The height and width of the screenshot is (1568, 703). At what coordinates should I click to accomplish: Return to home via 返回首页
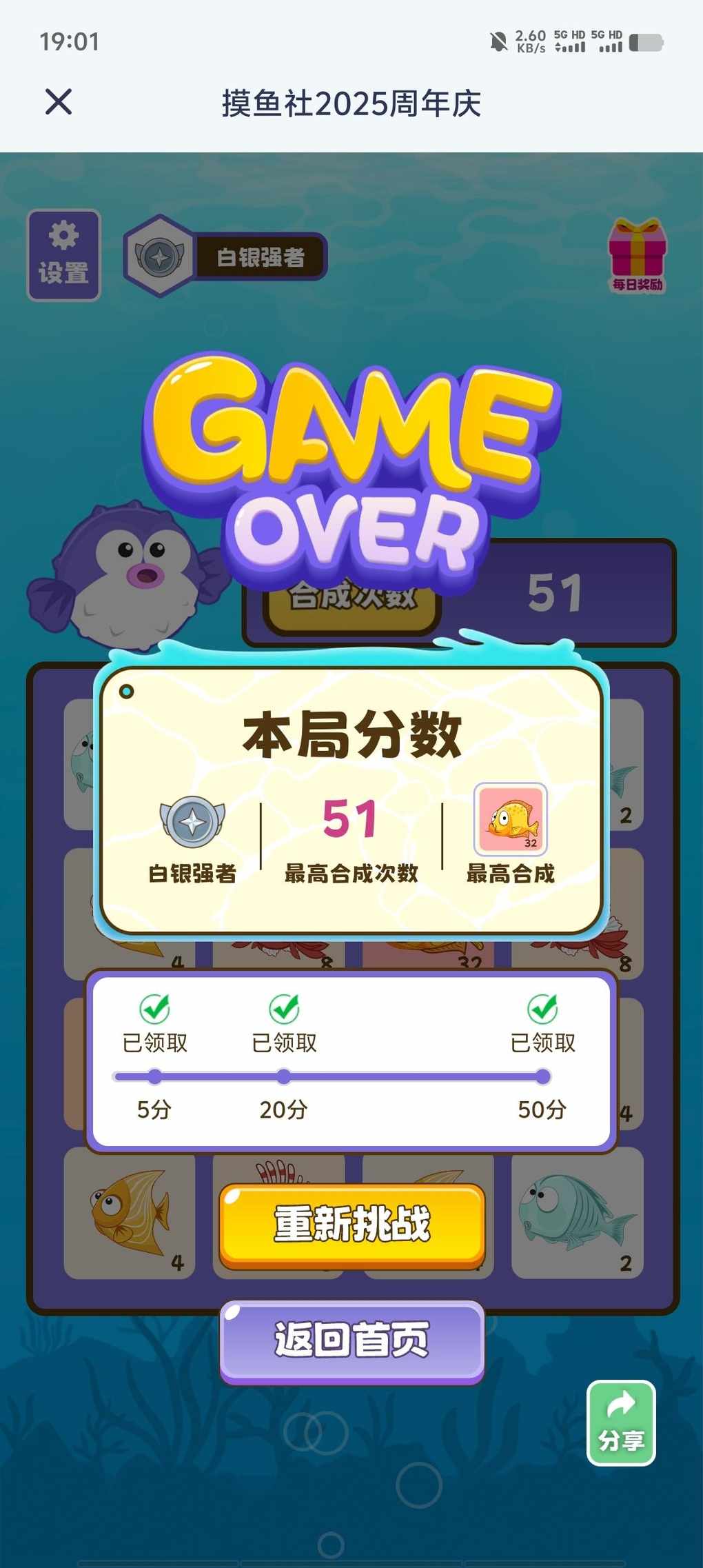click(352, 1341)
